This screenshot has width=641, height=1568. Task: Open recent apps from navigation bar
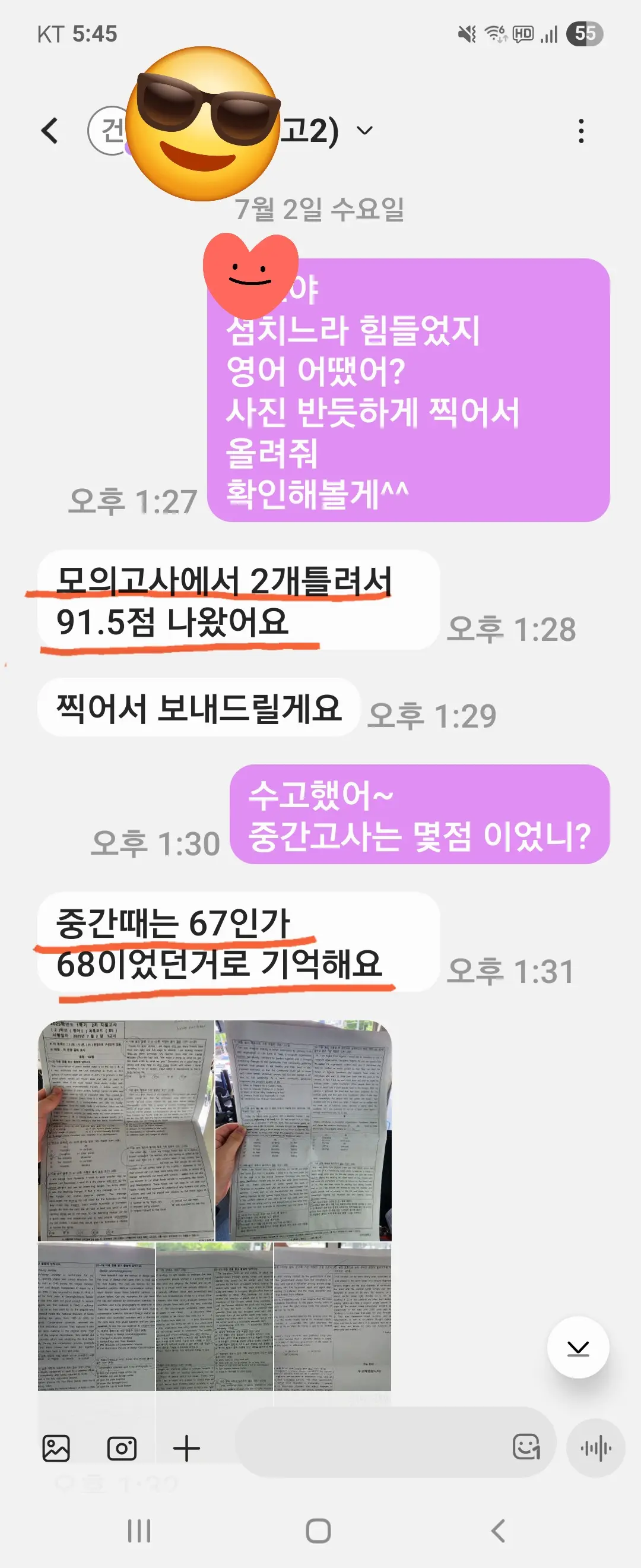(139, 1530)
